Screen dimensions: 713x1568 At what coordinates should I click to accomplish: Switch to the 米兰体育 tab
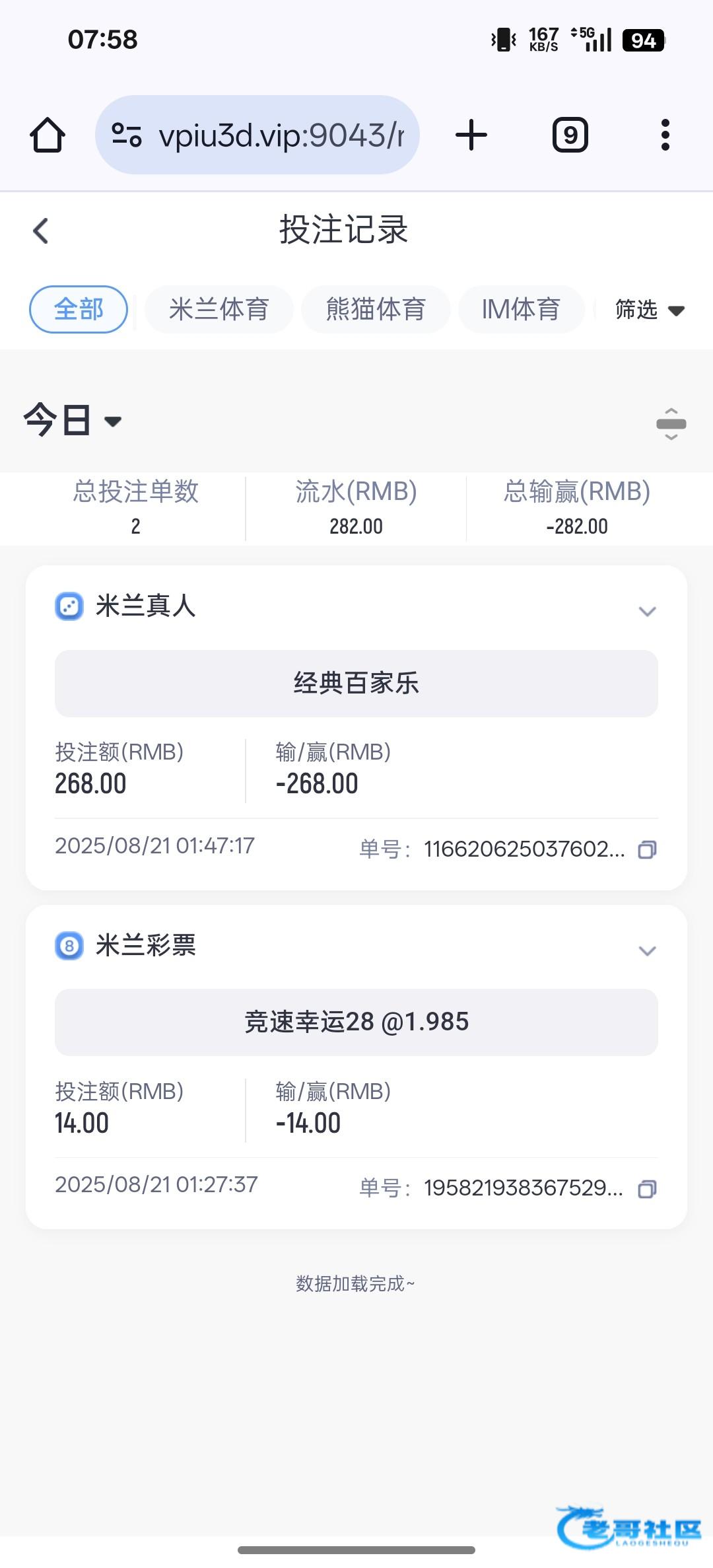click(x=219, y=309)
